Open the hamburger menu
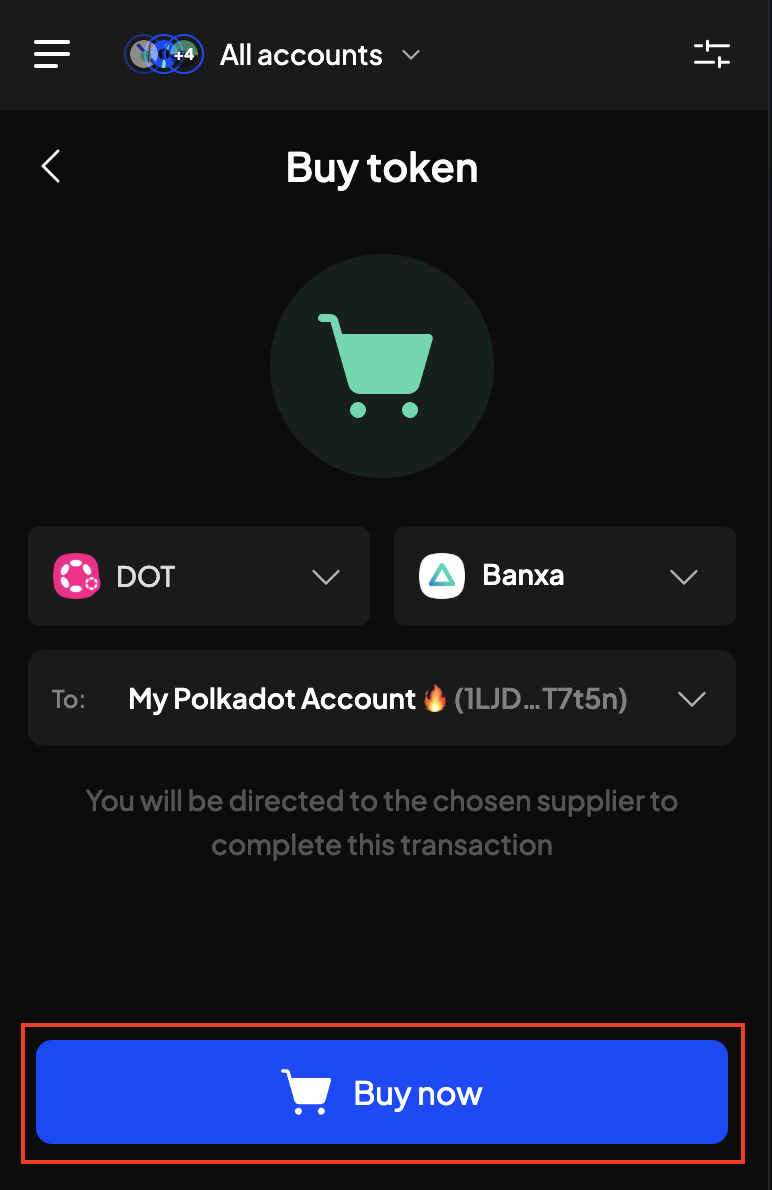This screenshot has width=772, height=1190. coord(52,55)
